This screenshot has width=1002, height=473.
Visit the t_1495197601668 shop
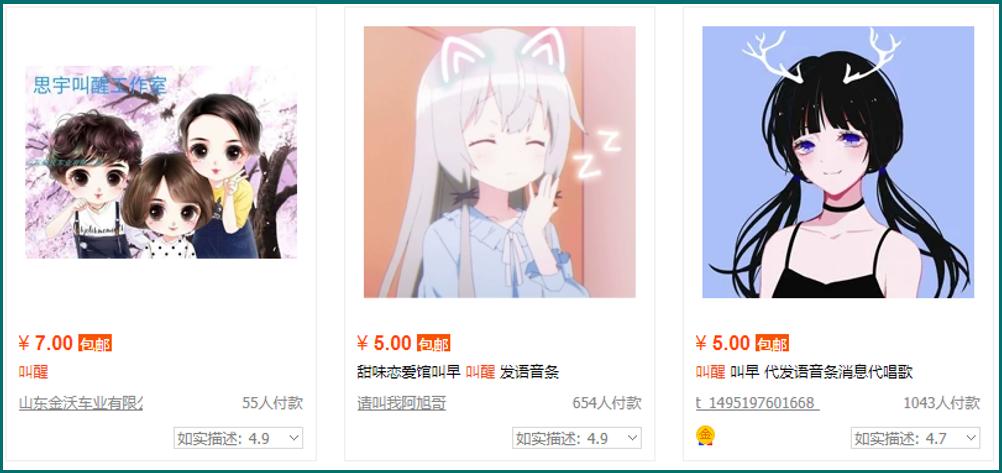757,403
